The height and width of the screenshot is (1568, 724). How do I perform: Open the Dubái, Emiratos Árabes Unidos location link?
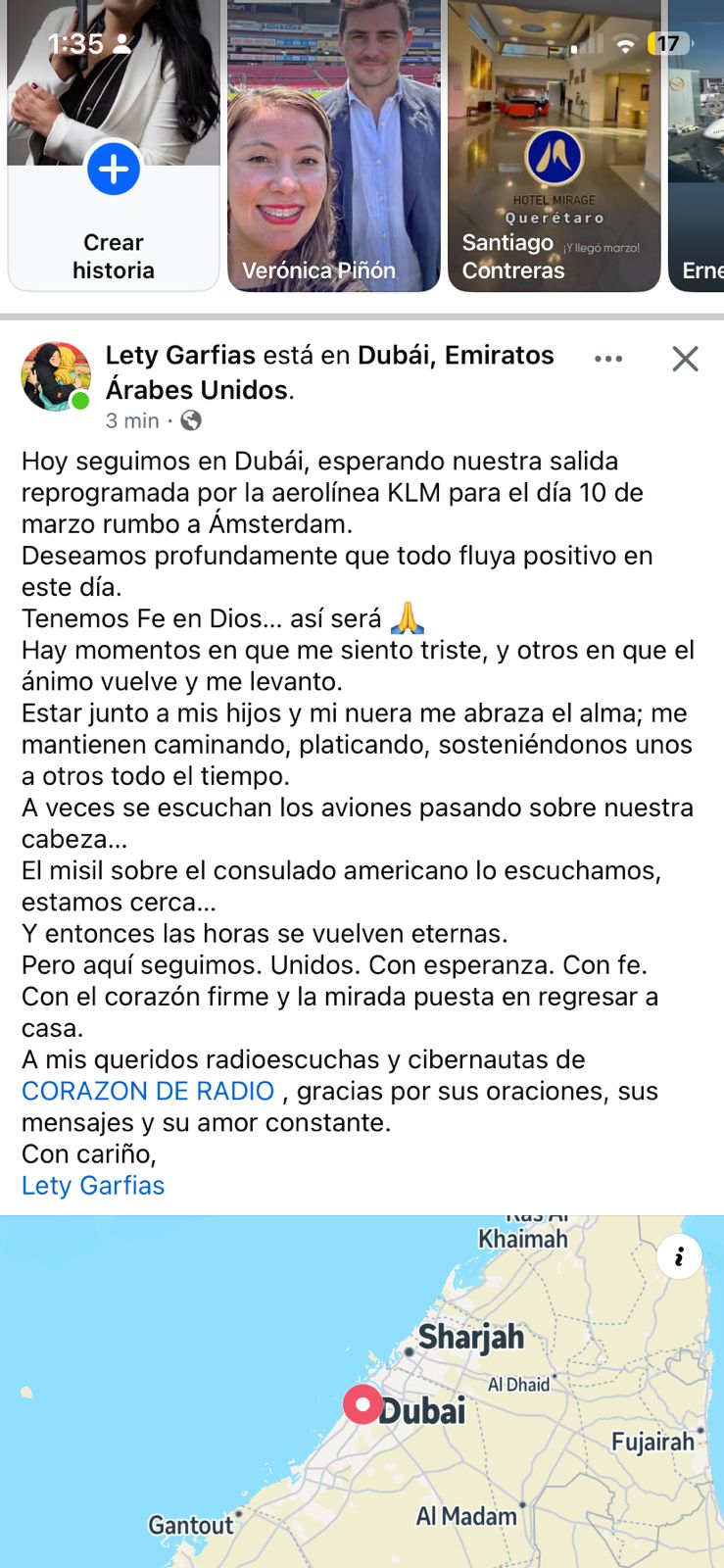[x=456, y=356]
